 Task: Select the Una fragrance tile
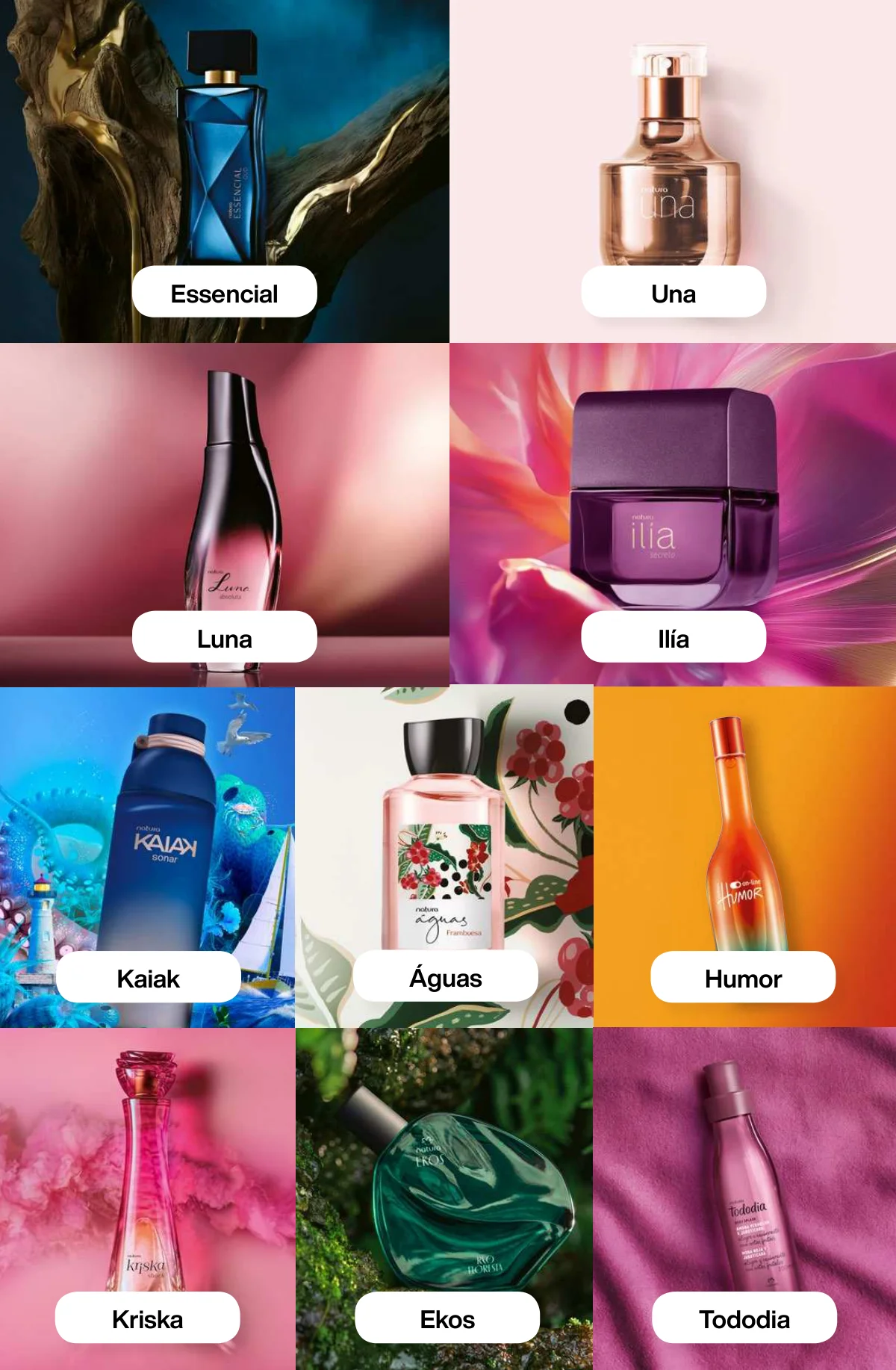pos(673,292)
